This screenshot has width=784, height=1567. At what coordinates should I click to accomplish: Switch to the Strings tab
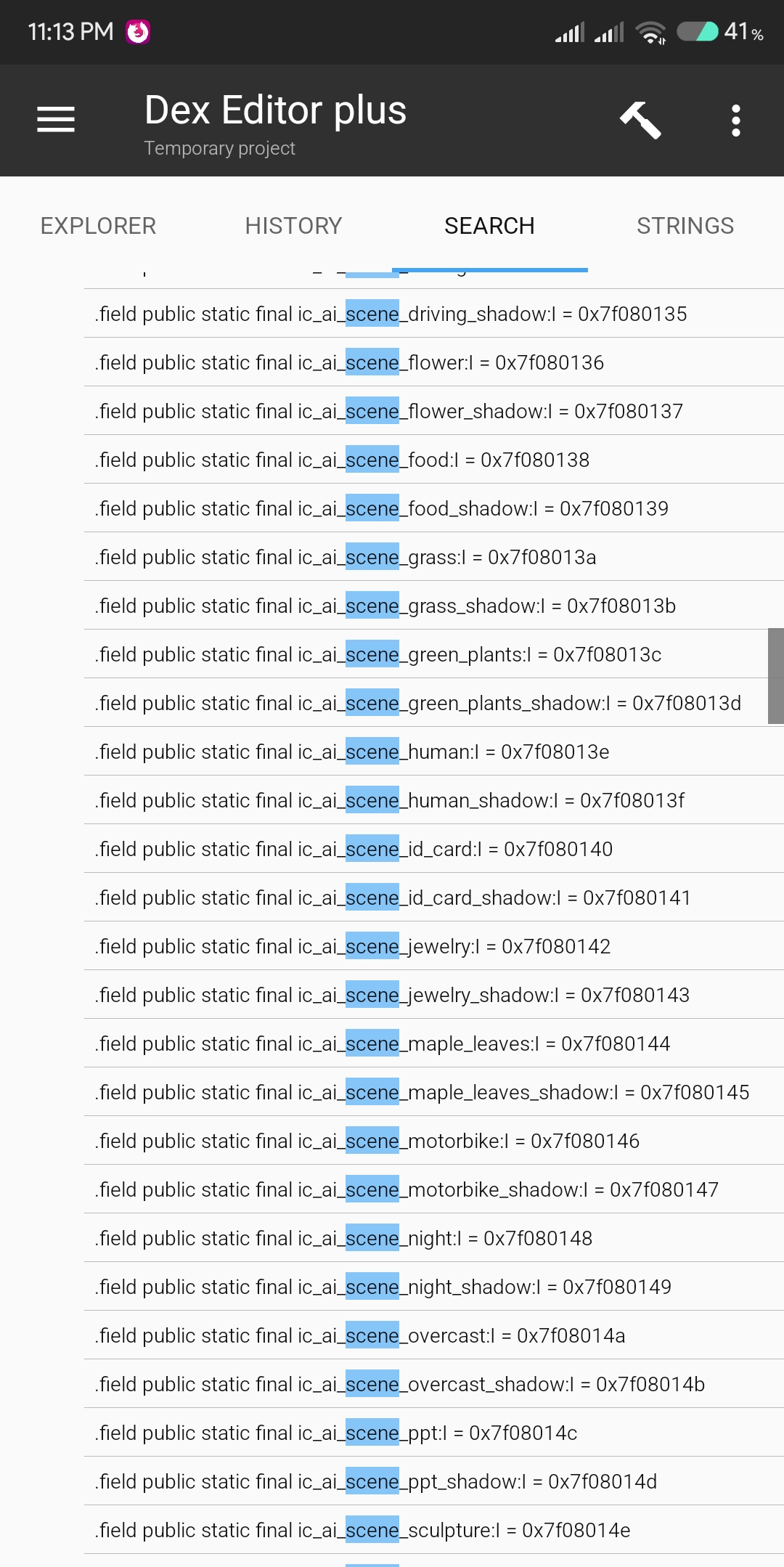(685, 226)
